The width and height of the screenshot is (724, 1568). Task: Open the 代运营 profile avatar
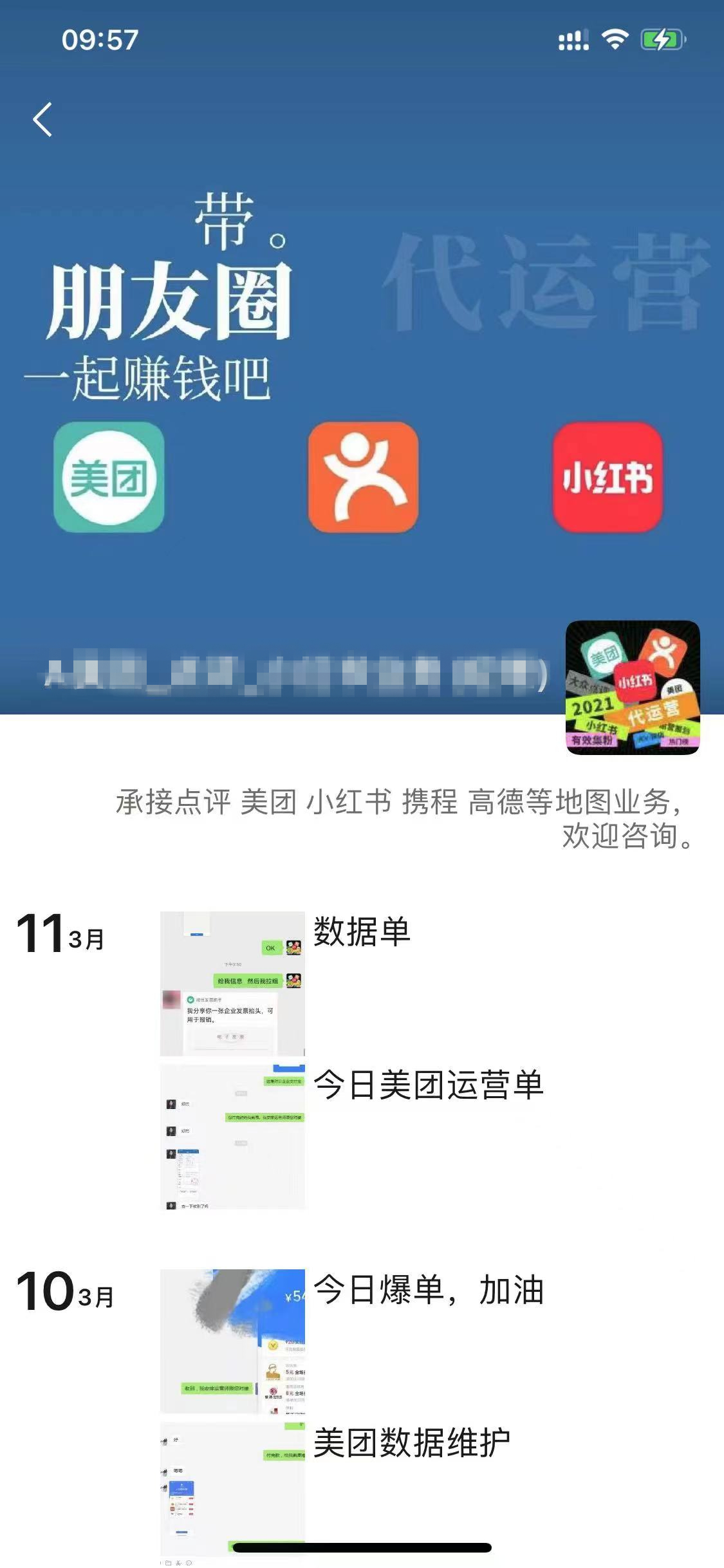tap(632, 687)
